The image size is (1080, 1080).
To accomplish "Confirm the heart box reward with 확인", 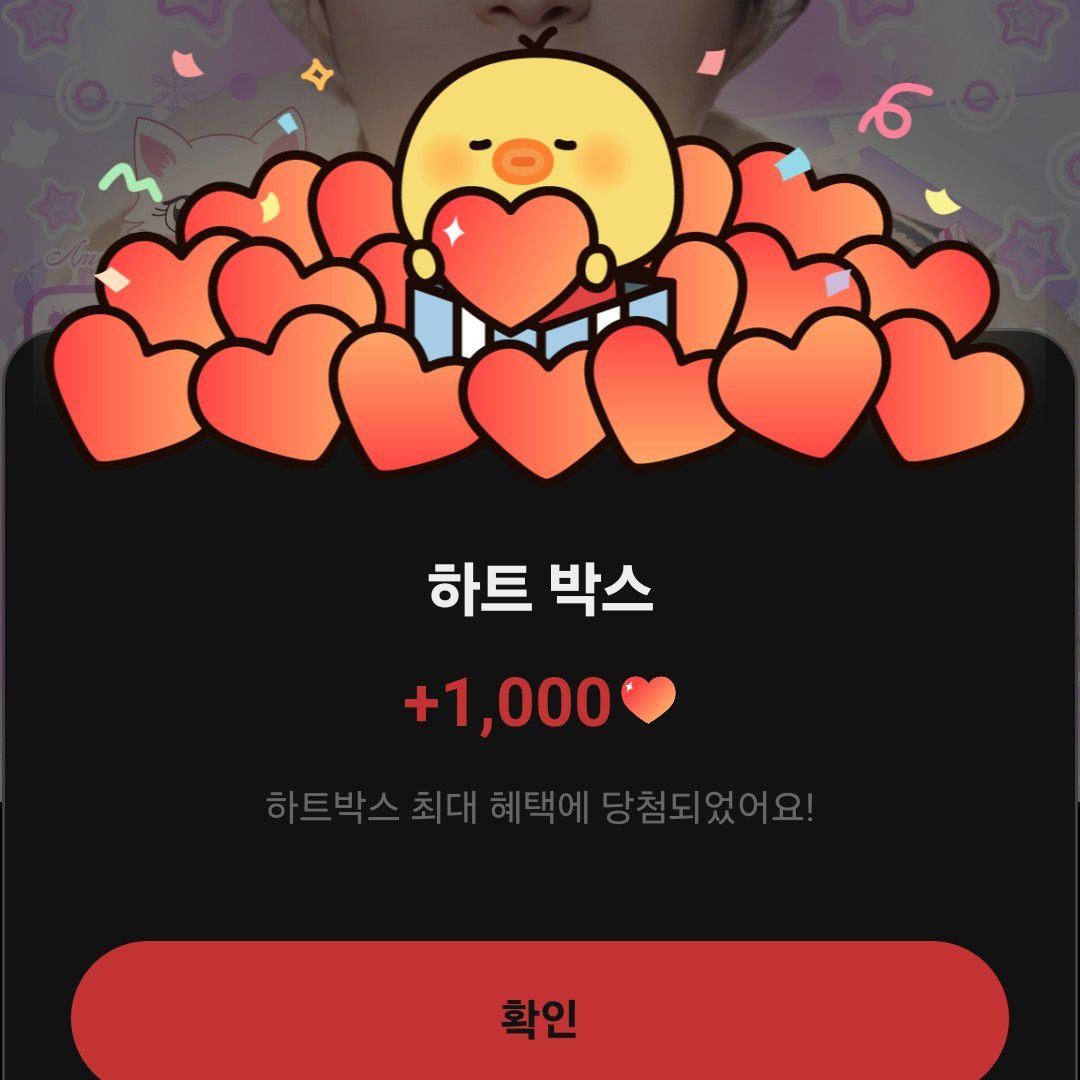I will pos(540,1015).
